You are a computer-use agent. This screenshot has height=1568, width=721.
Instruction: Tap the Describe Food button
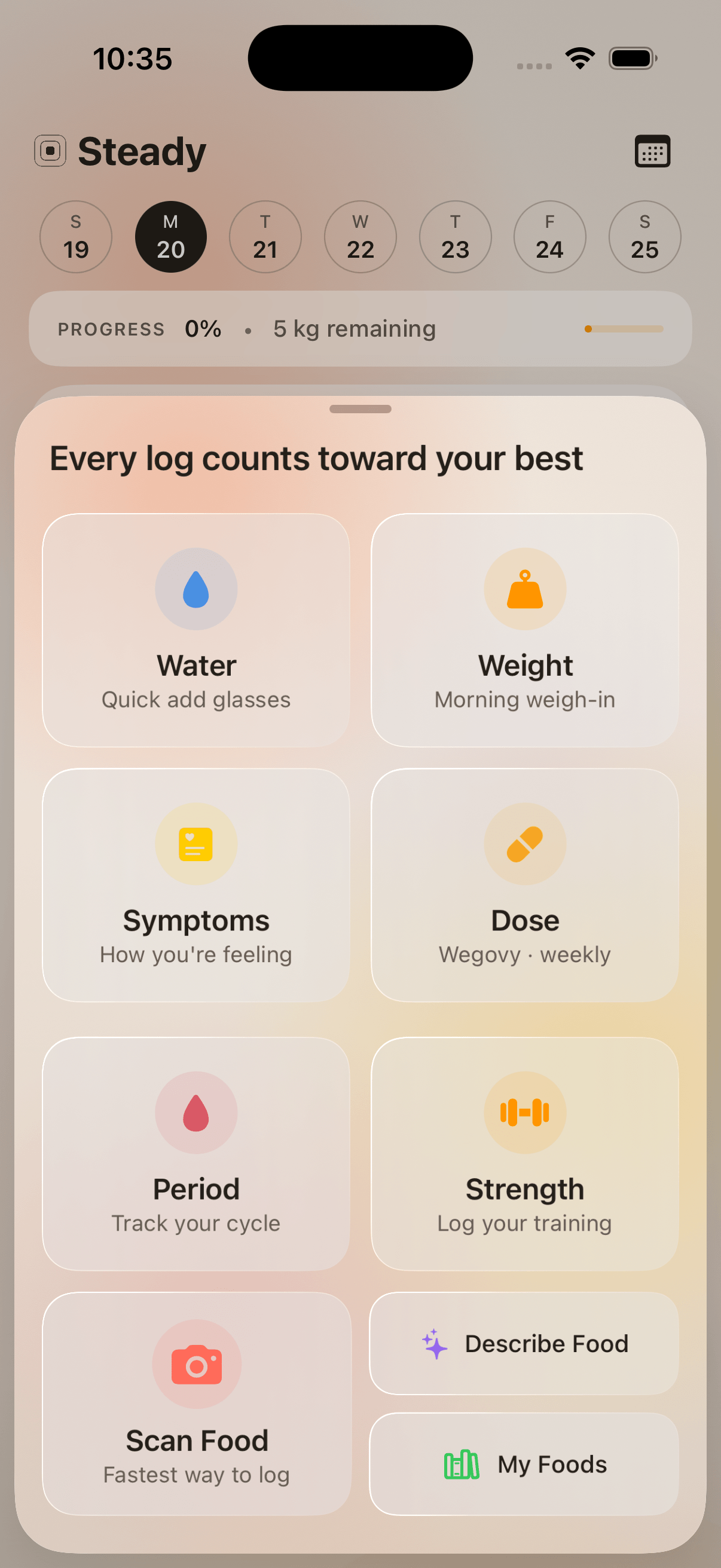tap(525, 1344)
